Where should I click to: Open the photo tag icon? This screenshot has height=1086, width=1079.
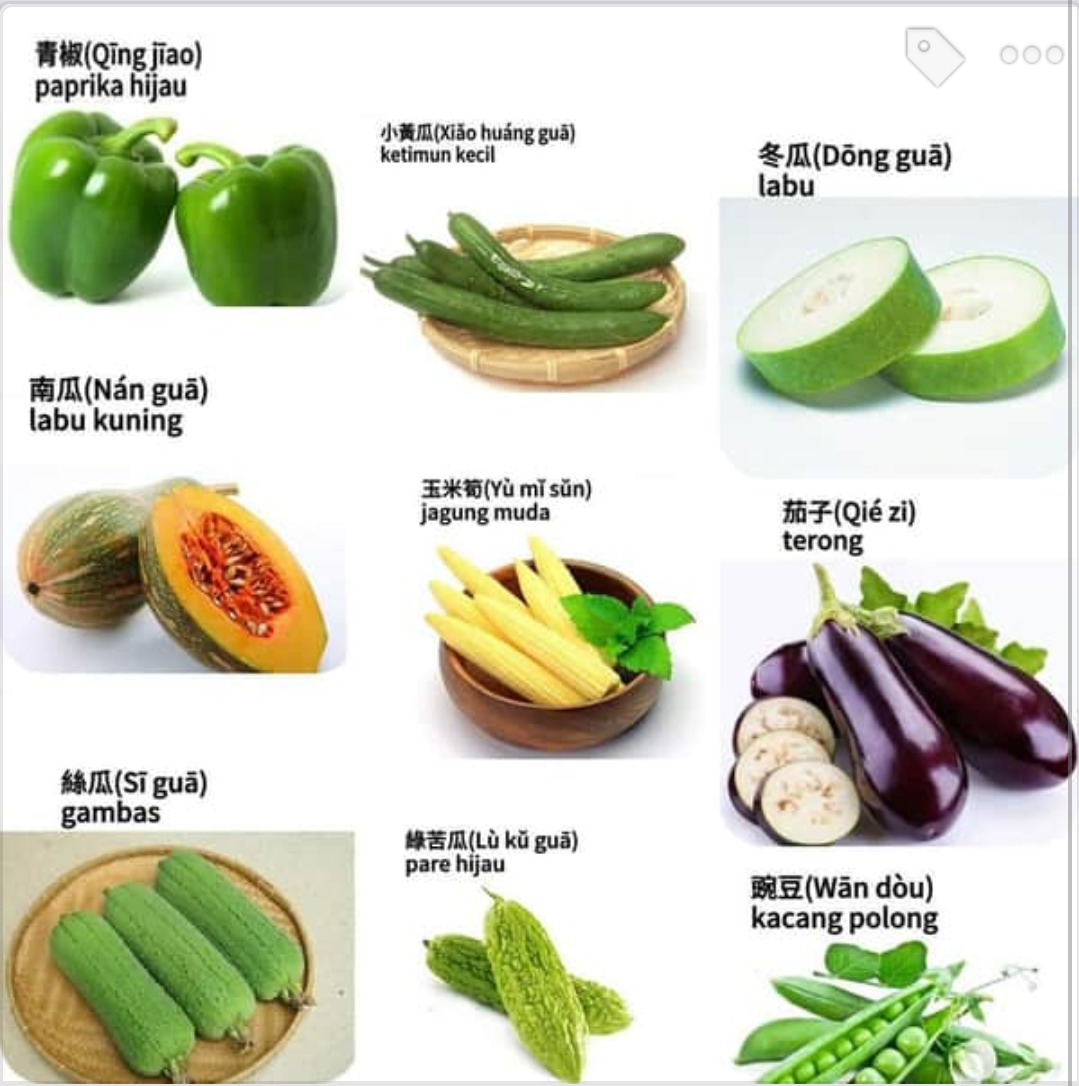[934, 56]
